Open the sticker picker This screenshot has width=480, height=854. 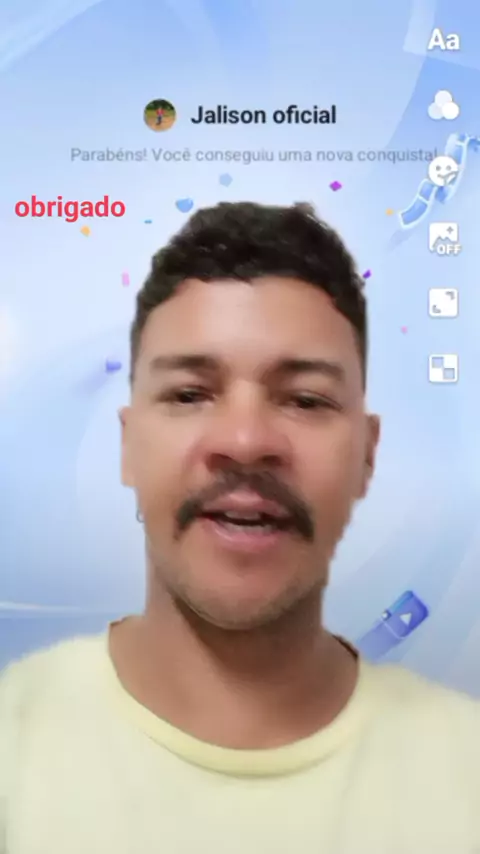point(443,171)
